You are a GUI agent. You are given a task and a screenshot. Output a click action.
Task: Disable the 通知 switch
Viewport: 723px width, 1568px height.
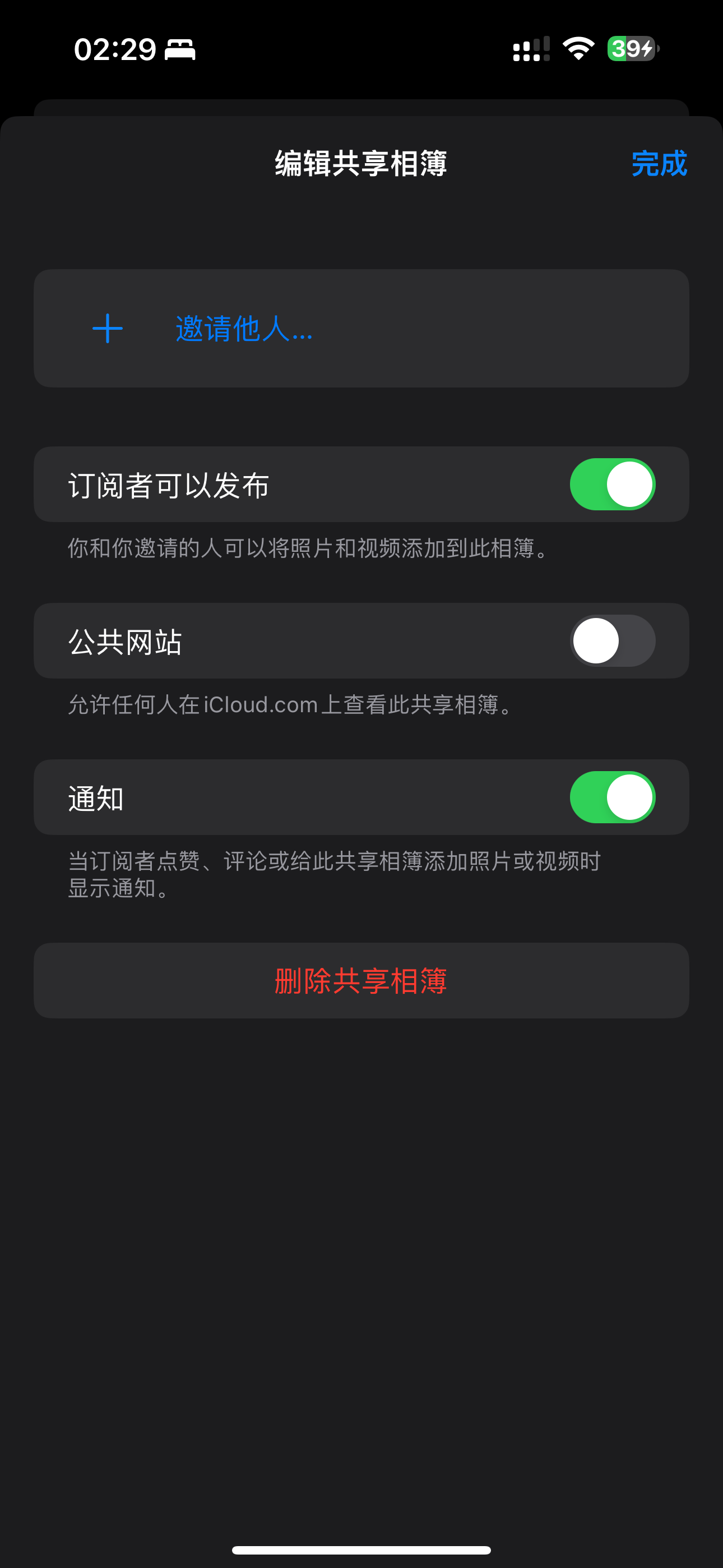tap(611, 797)
